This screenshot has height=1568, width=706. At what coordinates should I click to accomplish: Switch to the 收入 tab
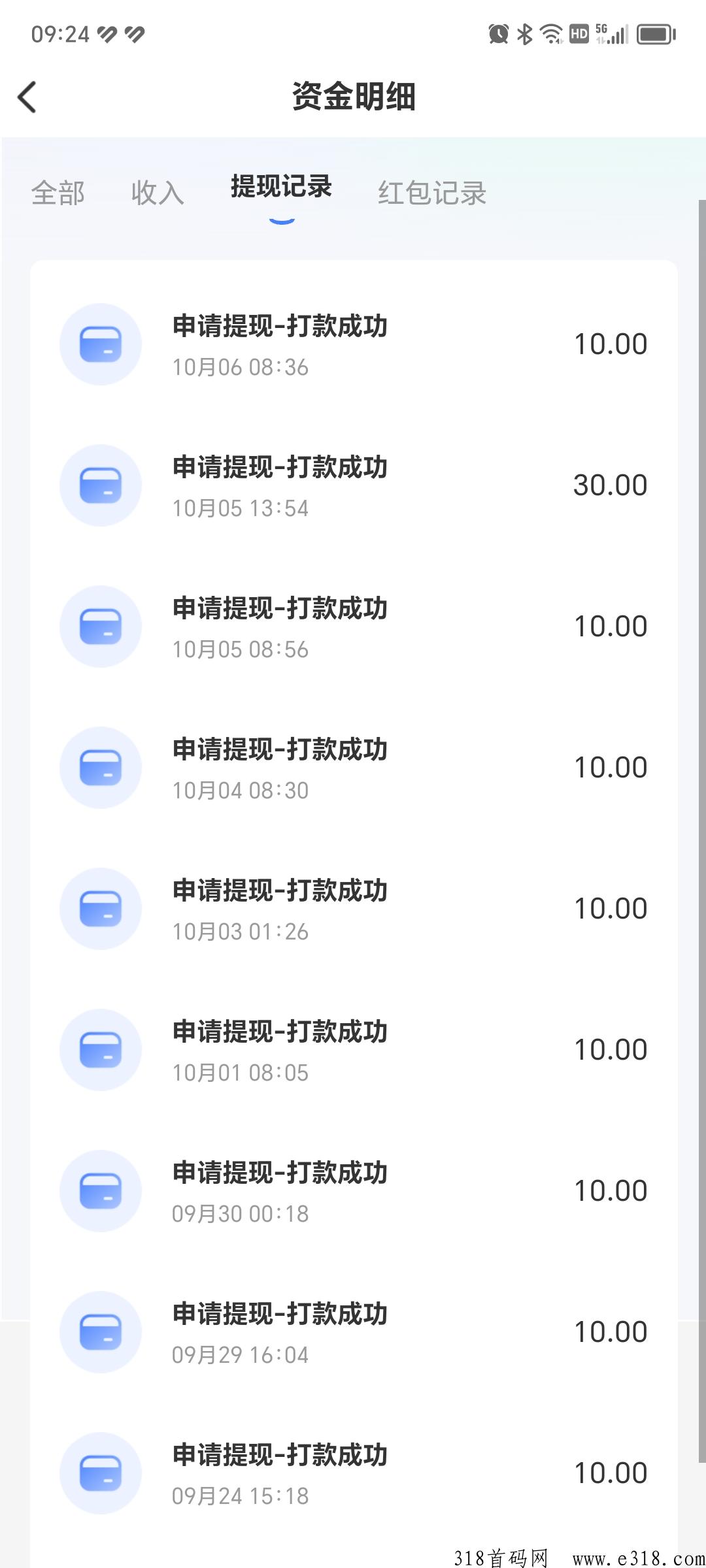[158, 193]
